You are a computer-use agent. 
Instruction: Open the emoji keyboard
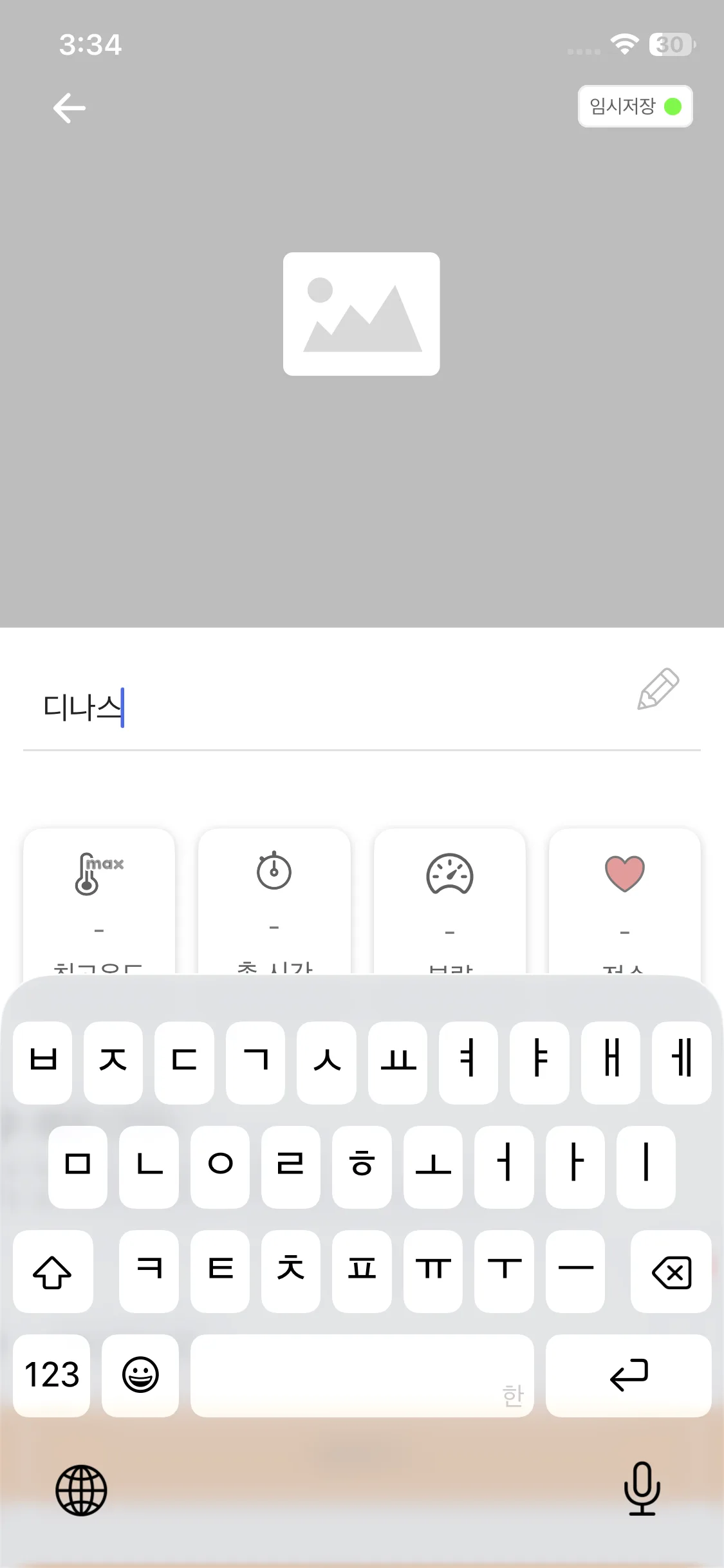tap(140, 1375)
